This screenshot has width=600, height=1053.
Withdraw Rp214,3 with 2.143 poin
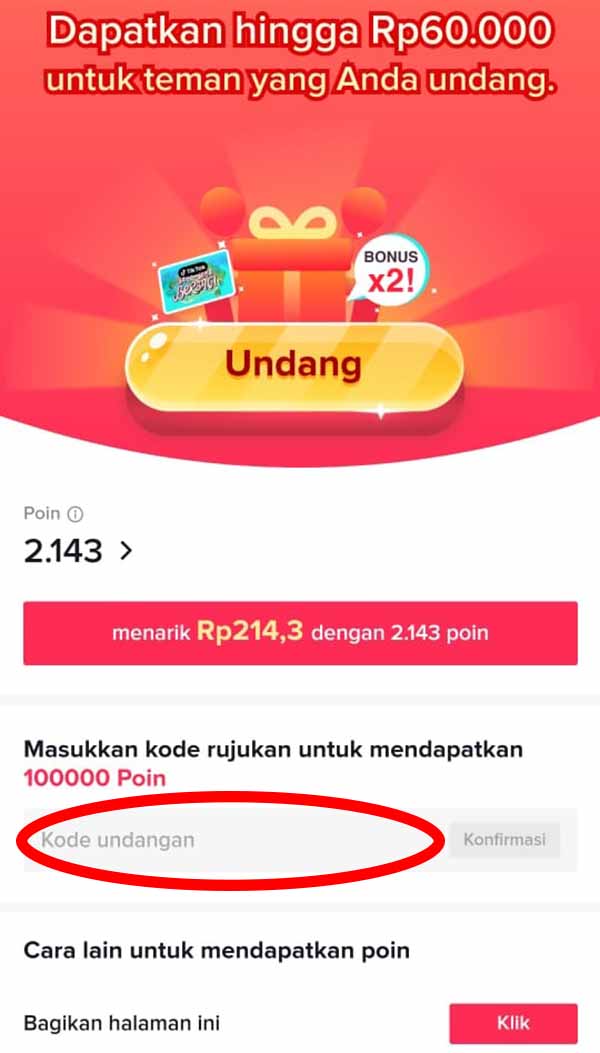pyautogui.click(x=300, y=633)
